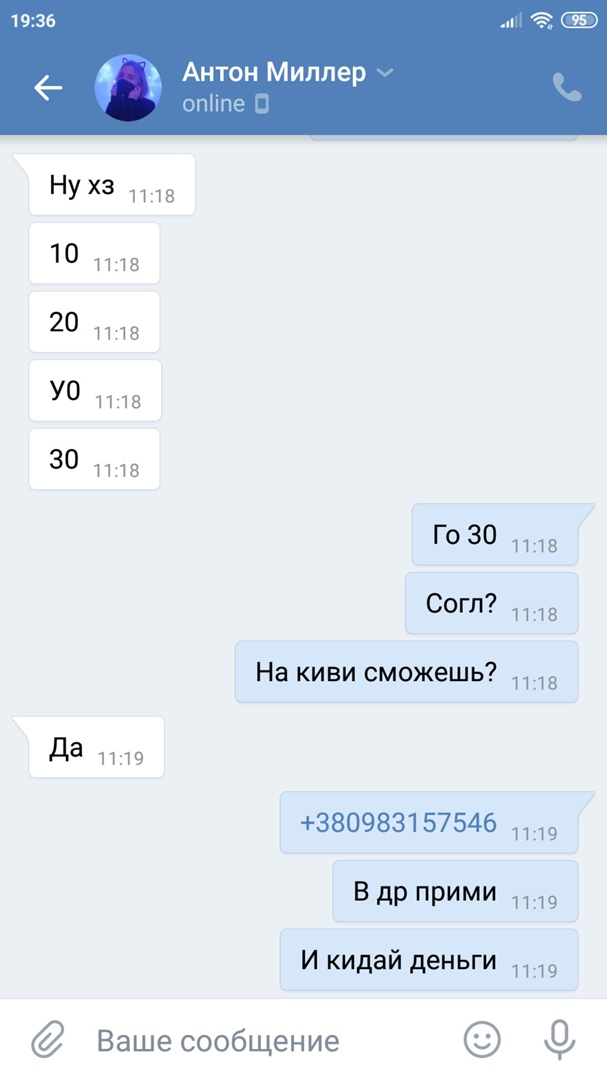Start a voice call with Антон Миллер

click(566, 88)
